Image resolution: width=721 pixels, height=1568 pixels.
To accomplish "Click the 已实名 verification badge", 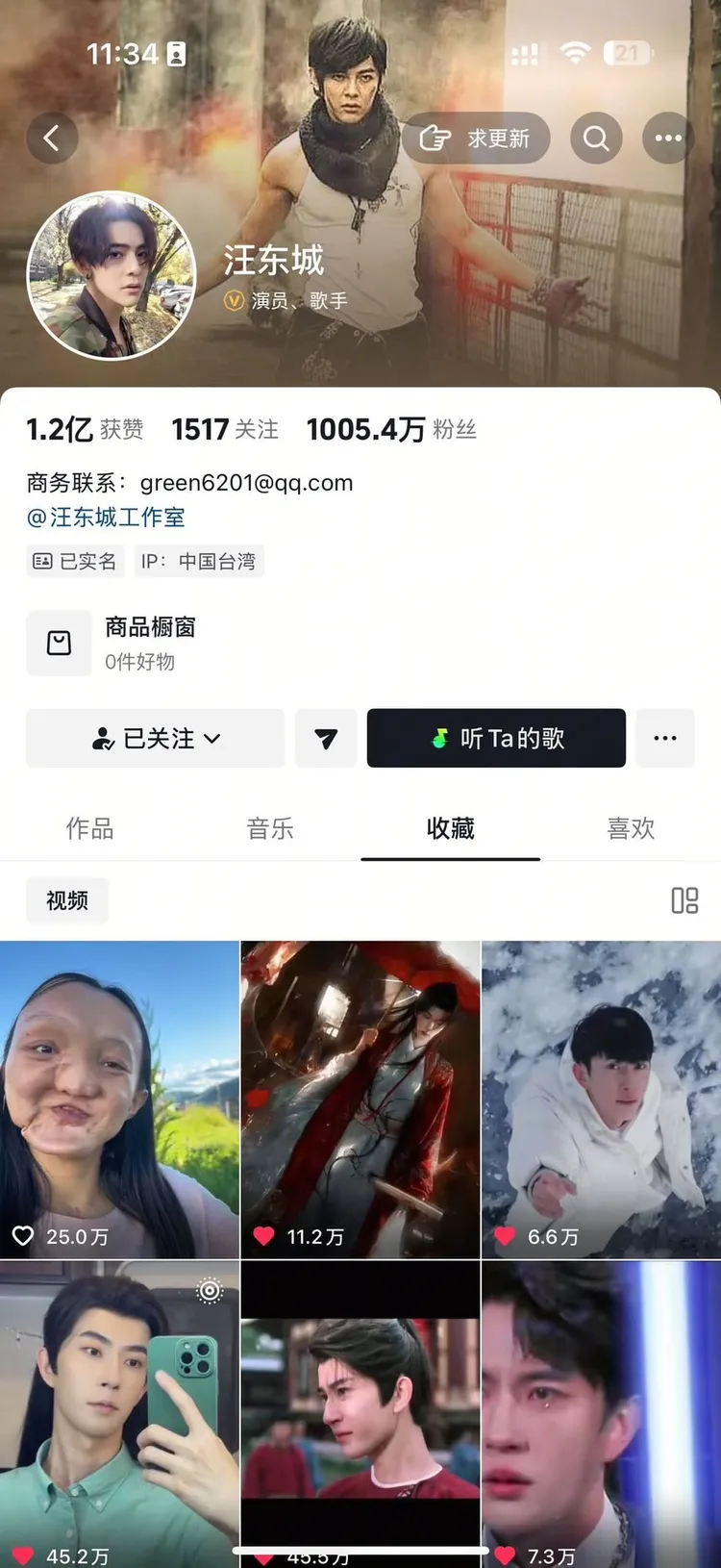I will (x=75, y=561).
